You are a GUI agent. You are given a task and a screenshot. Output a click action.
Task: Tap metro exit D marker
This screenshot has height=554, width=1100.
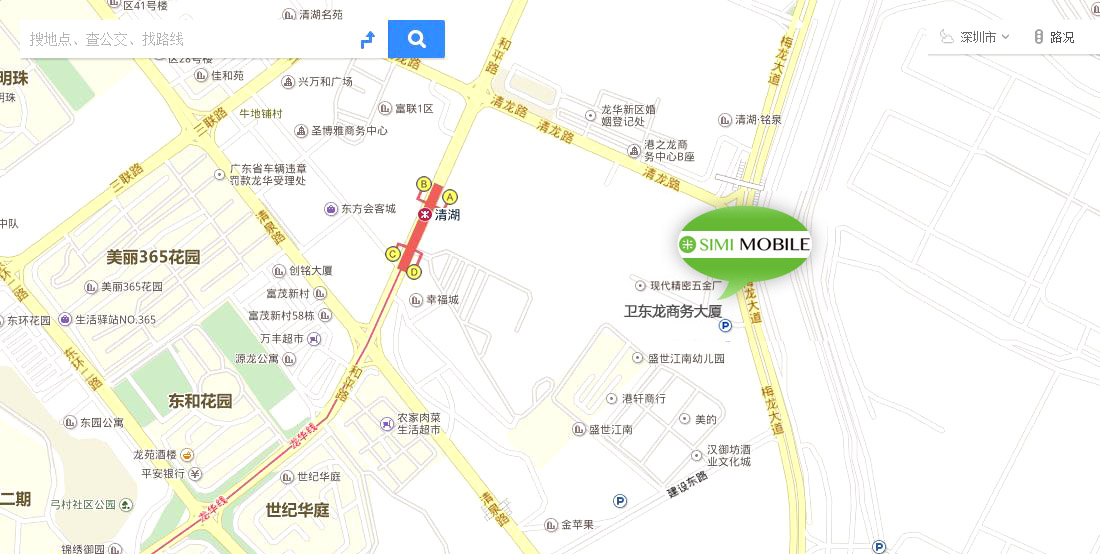click(415, 271)
